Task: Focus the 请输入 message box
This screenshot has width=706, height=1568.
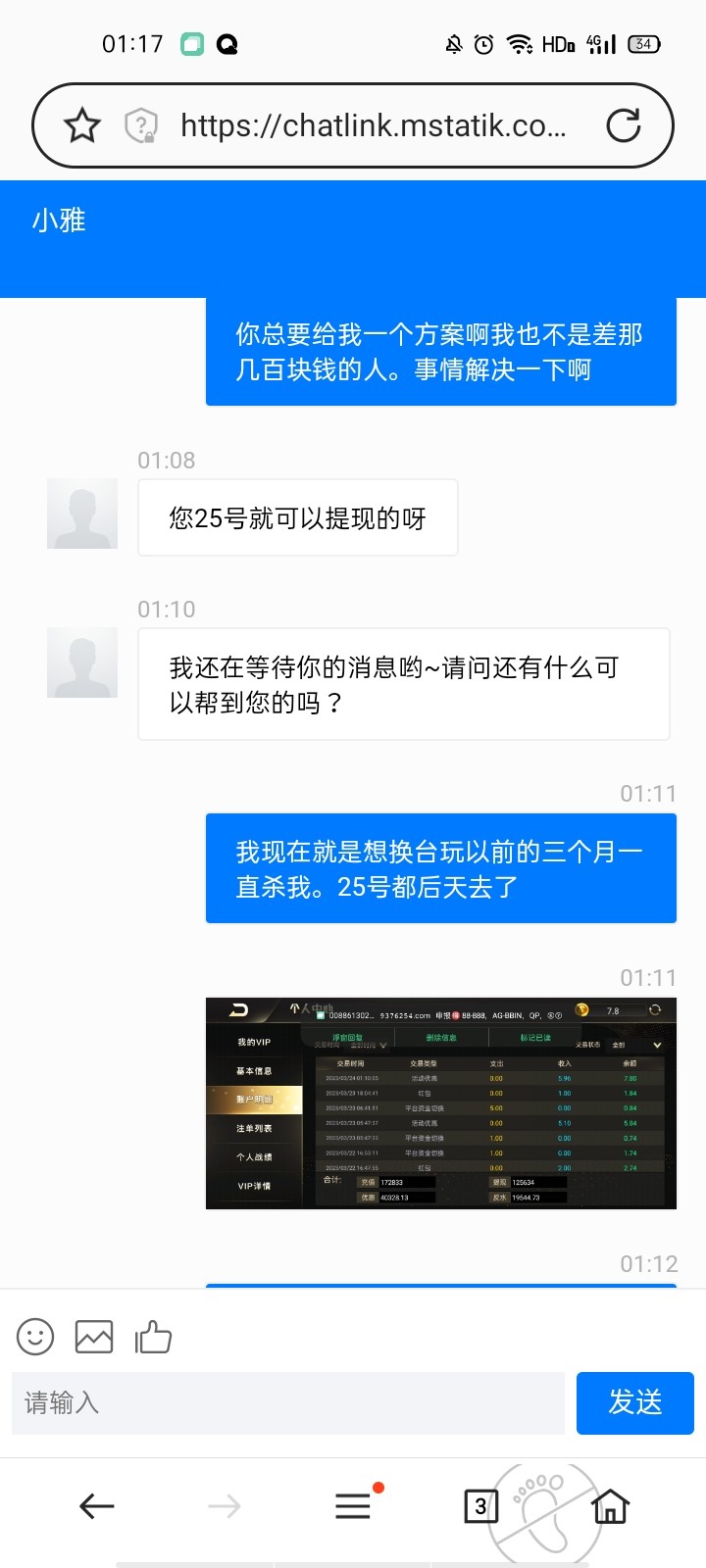Action: 287,1403
